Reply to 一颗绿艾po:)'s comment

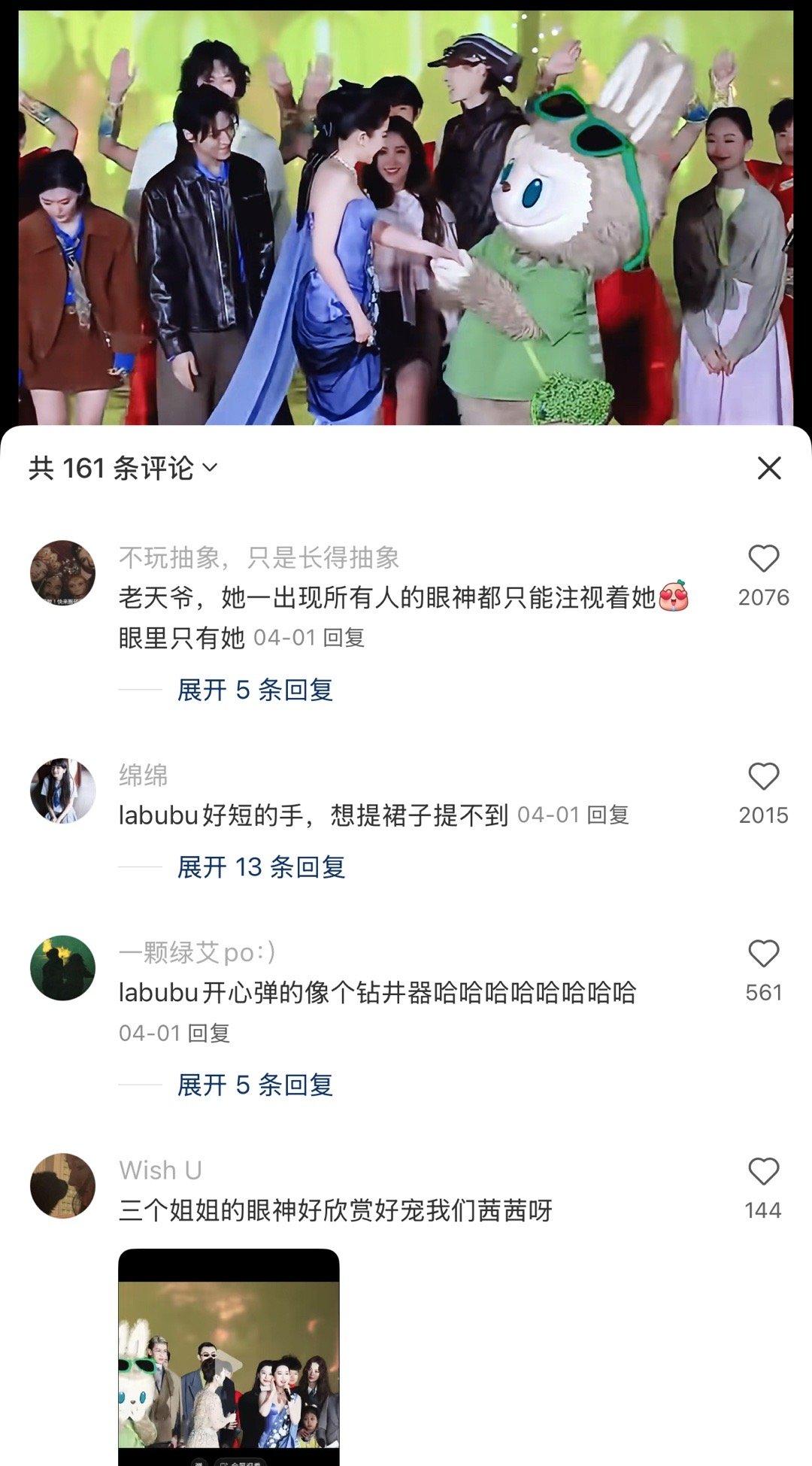coord(208,1033)
